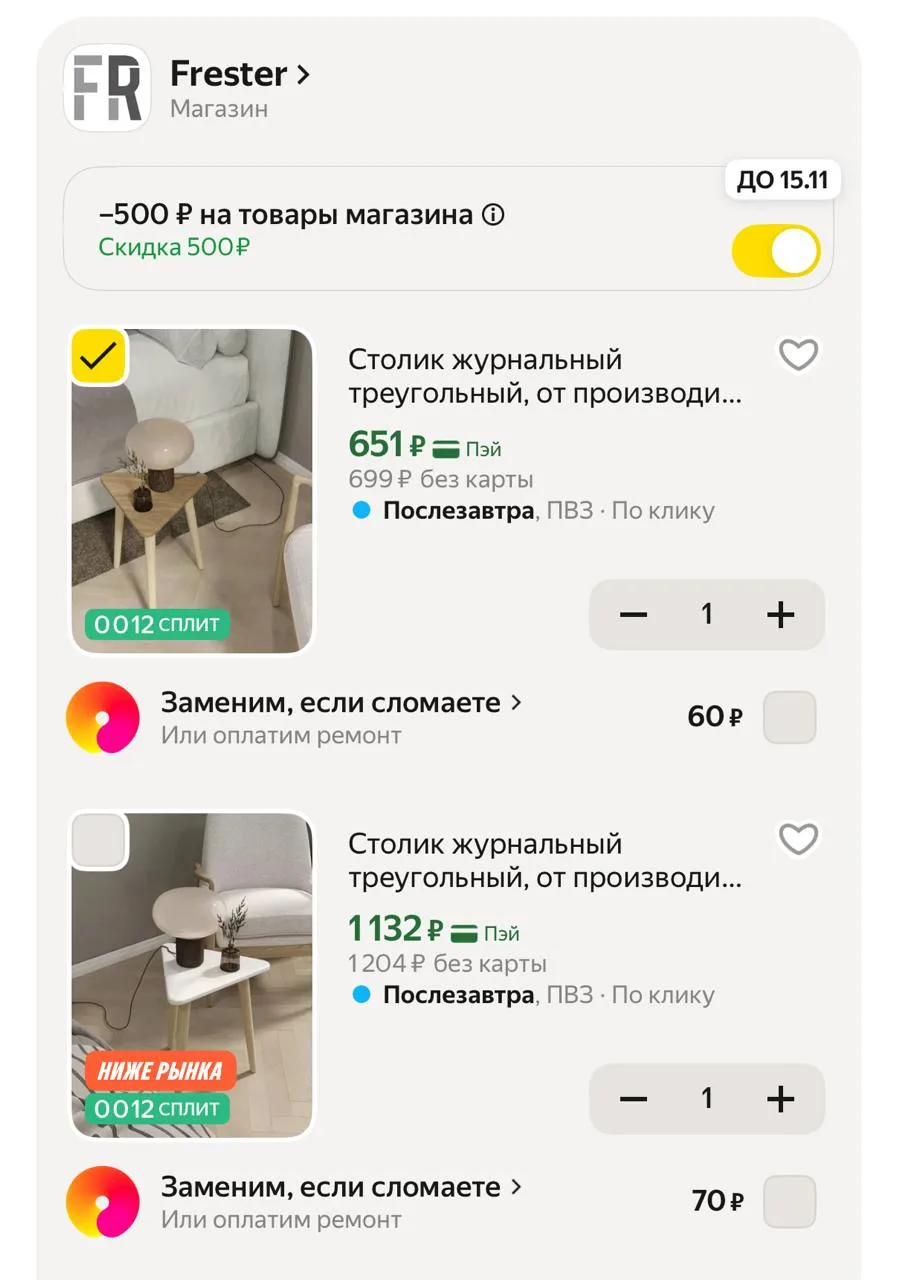
Task: Add the 60 ₽ breakage protection
Action: pyautogui.click(x=790, y=717)
